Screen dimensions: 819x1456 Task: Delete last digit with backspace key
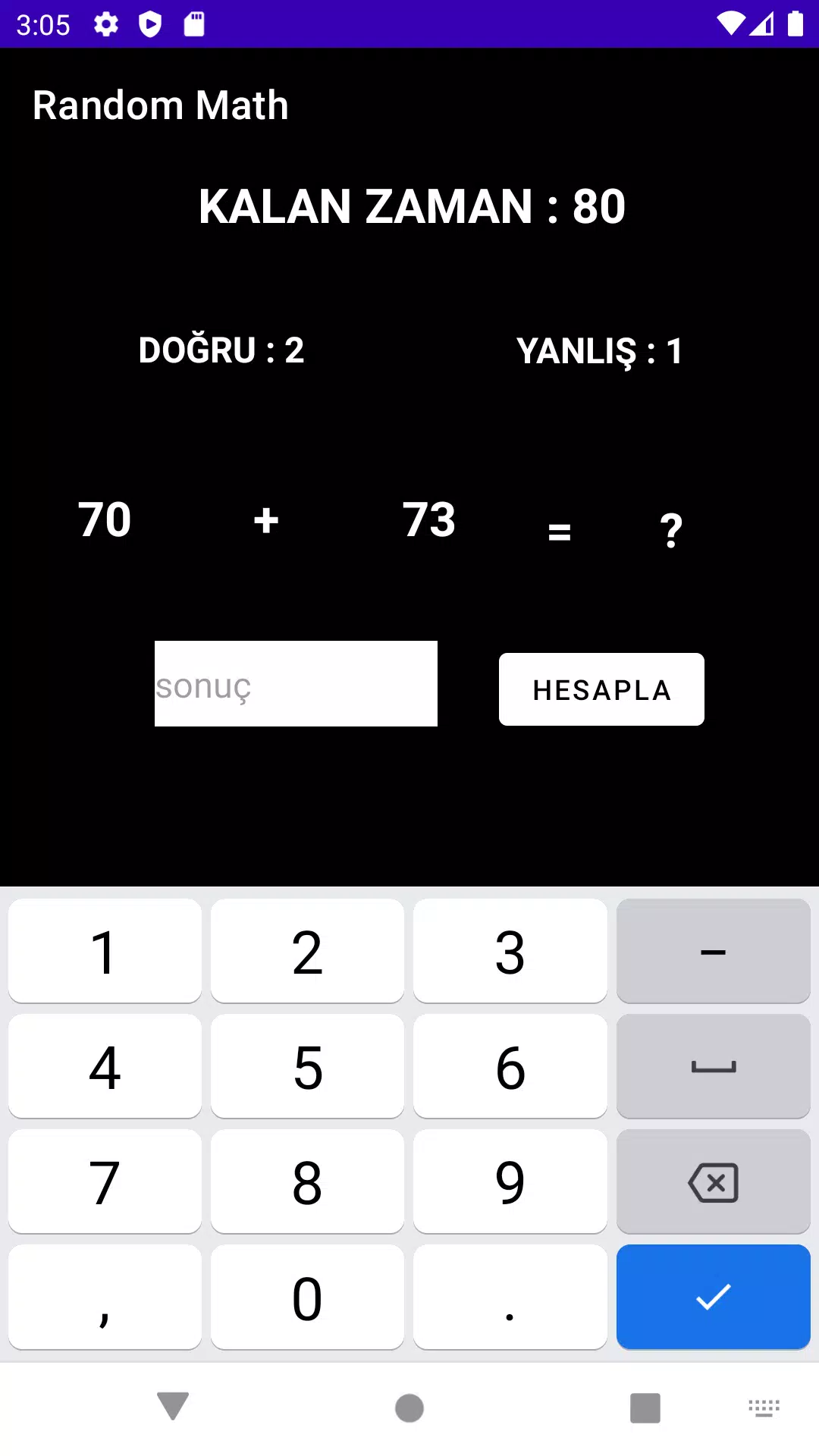point(713,1182)
